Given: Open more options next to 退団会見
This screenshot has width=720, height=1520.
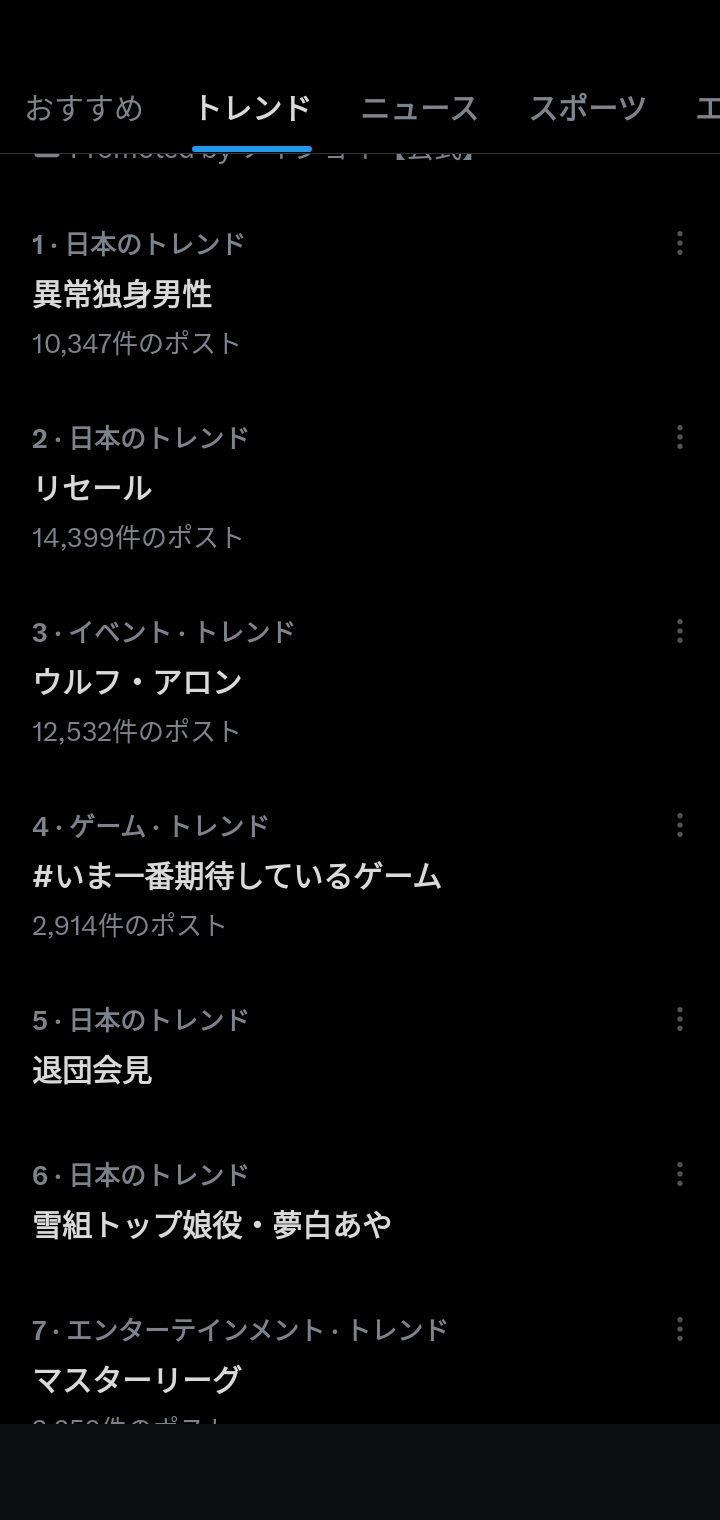Looking at the screenshot, I should [680, 1019].
